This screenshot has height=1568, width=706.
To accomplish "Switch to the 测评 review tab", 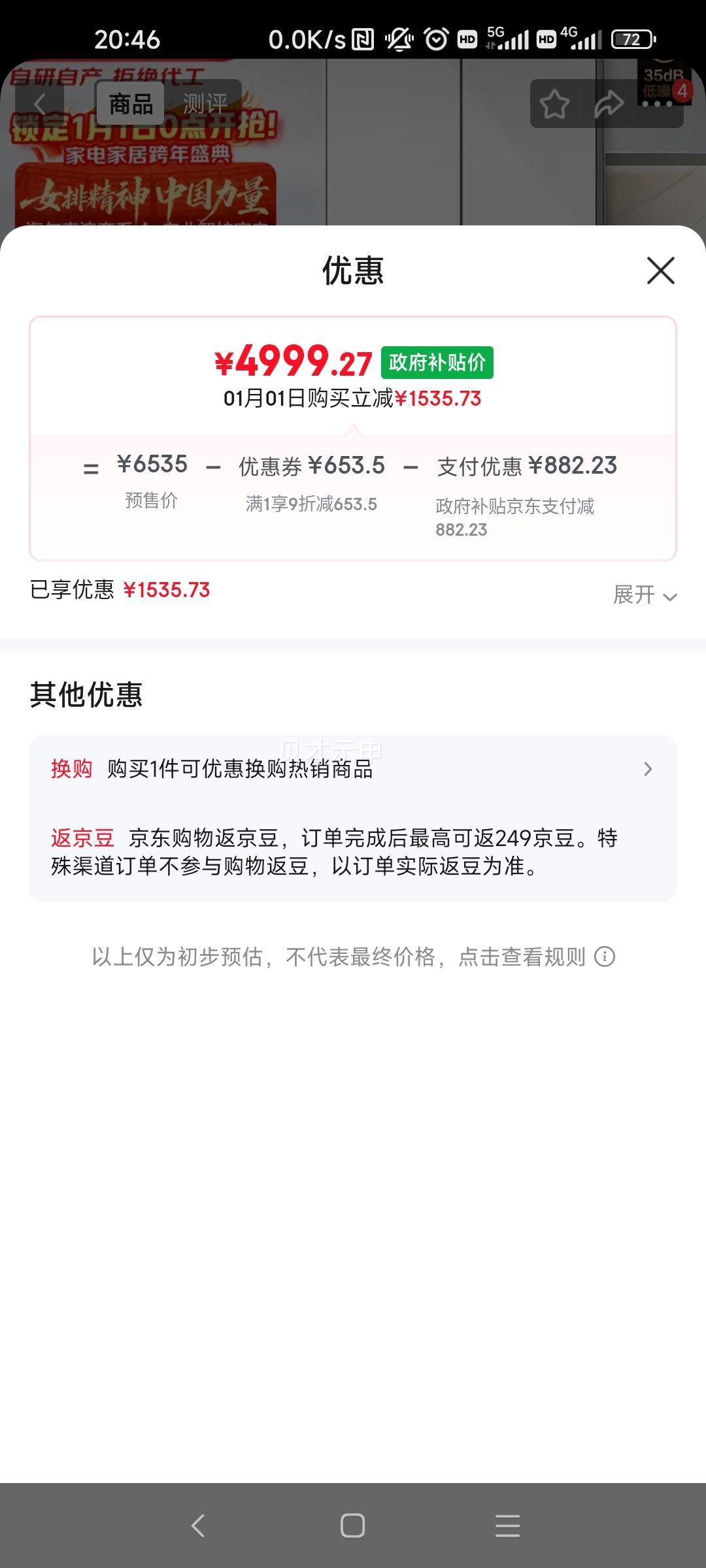I will click(204, 101).
